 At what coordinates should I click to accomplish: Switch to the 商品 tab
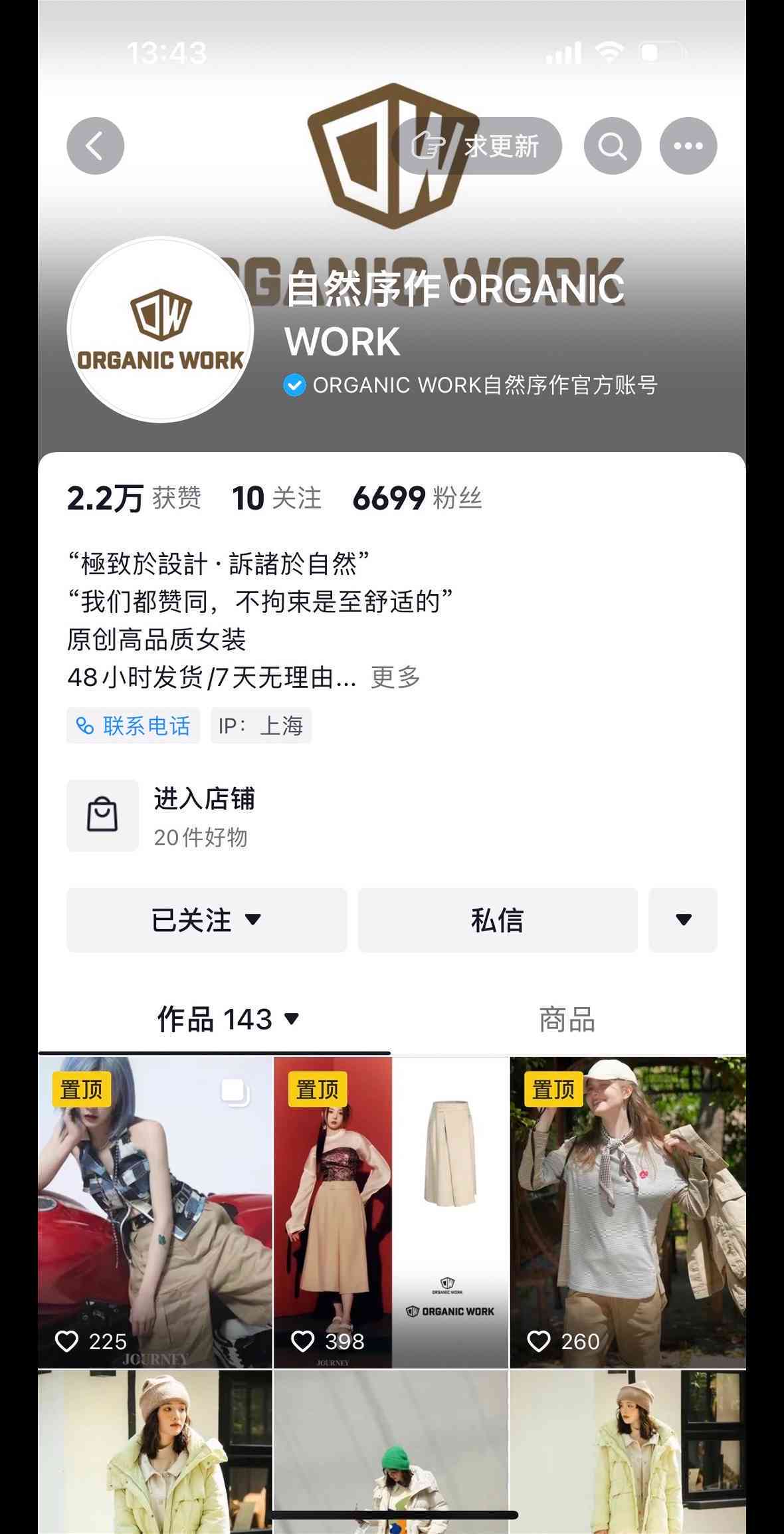click(567, 1019)
